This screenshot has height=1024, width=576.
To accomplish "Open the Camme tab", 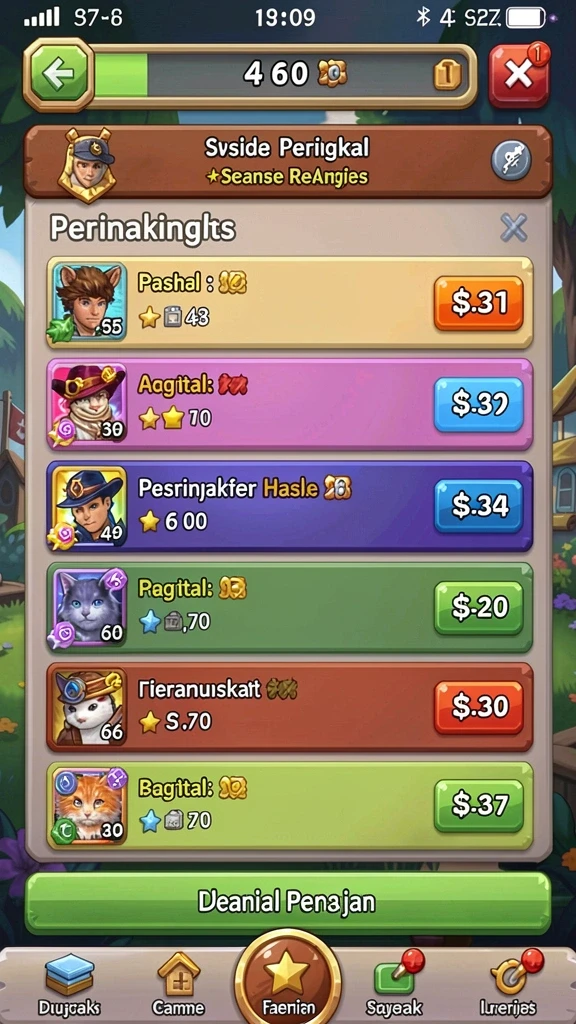I will click(178, 983).
